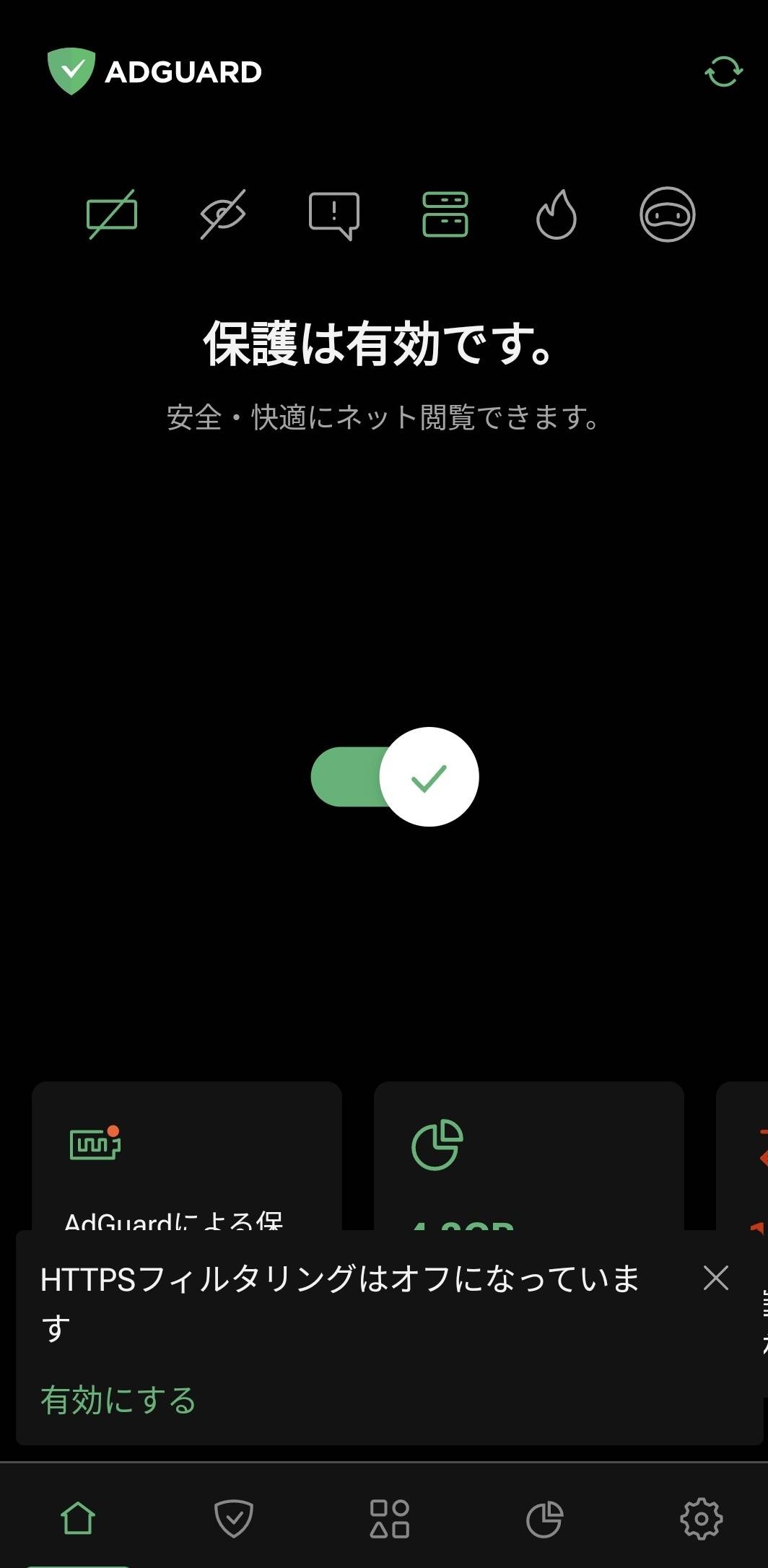Dismiss the HTTPS filtering notice
The height and width of the screenshot is (1568, 768).
715,1278
